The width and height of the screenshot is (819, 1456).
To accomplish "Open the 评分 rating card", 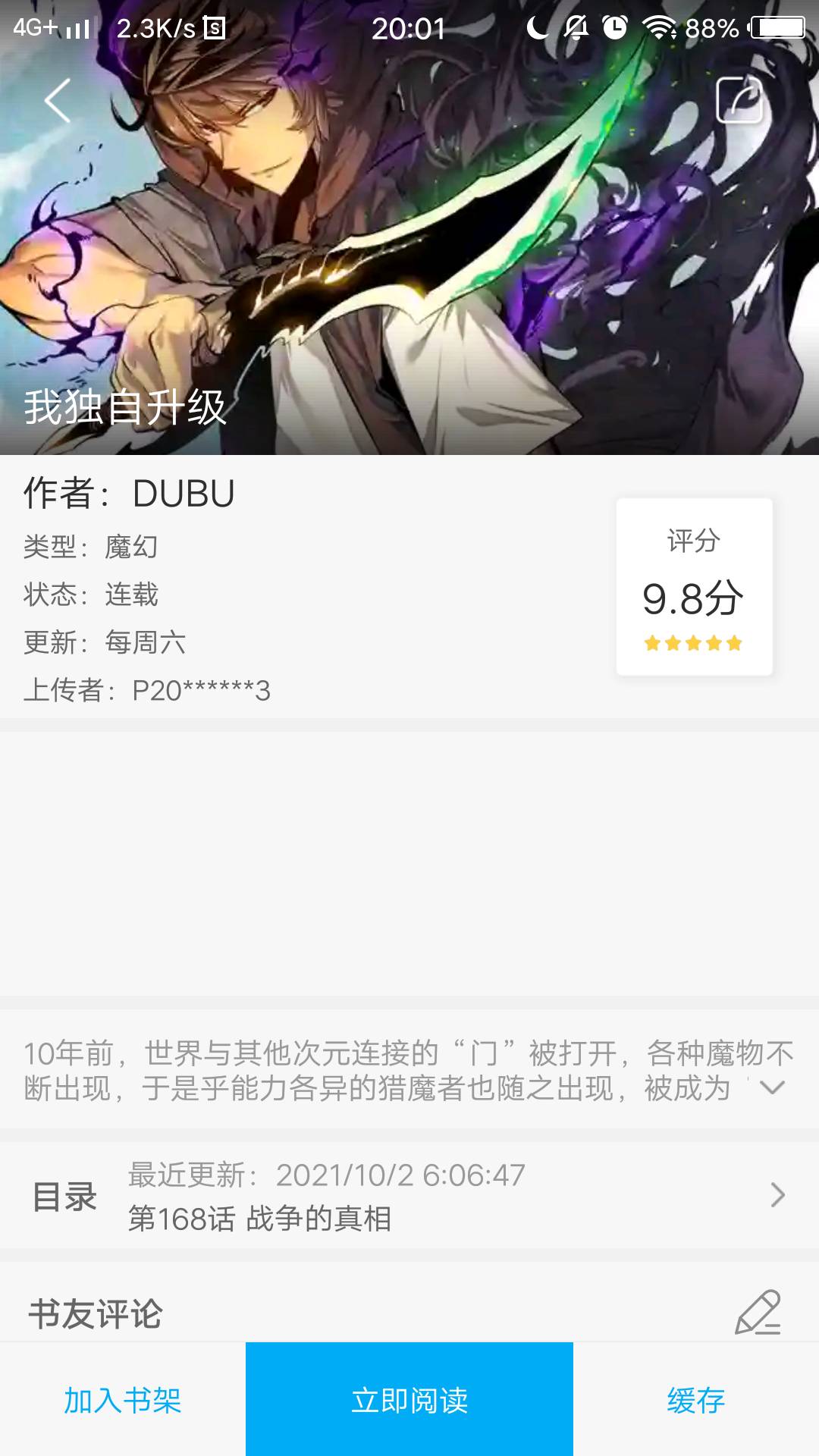I will click(694, 586).
